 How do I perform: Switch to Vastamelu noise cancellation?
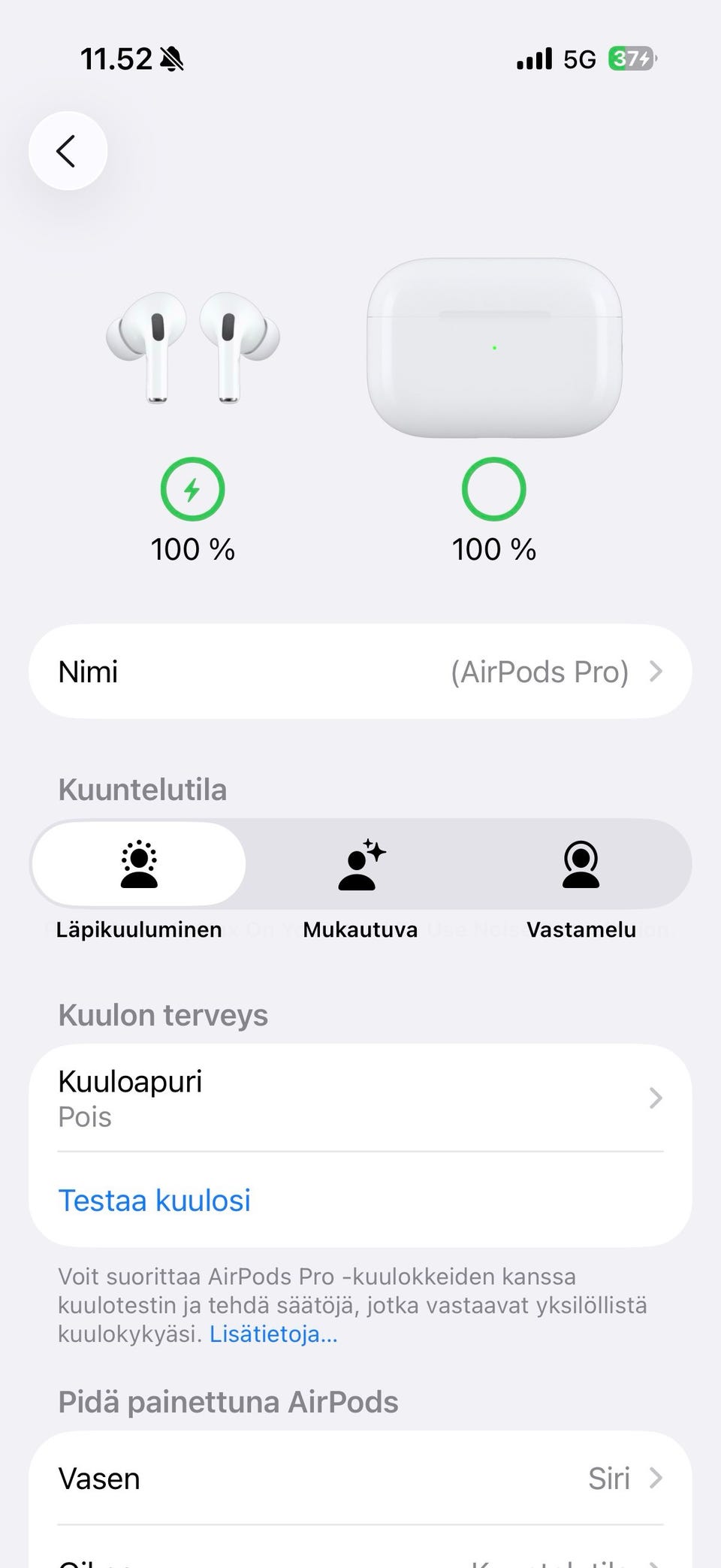pos(581,864)
